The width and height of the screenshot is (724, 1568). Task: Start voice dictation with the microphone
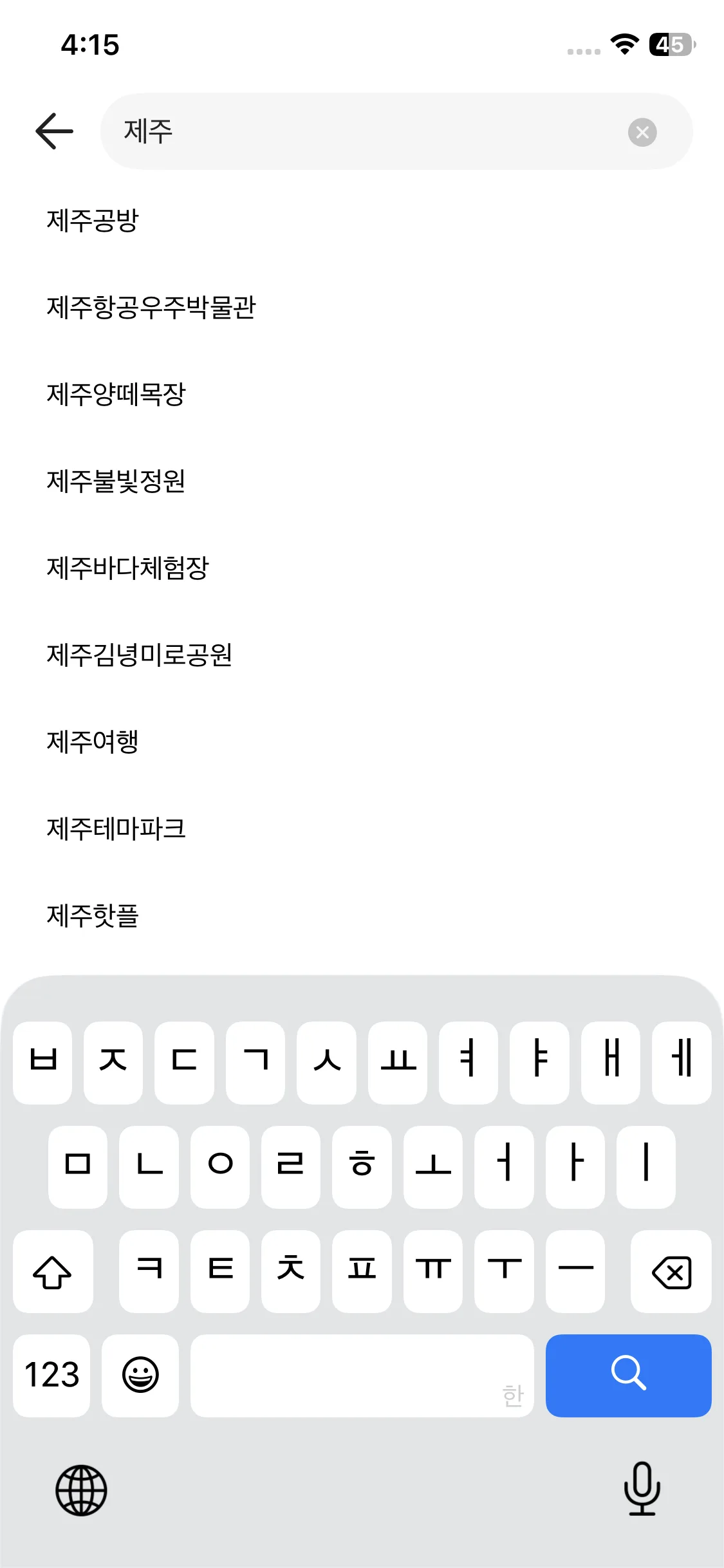click(x=642, y=1489)
